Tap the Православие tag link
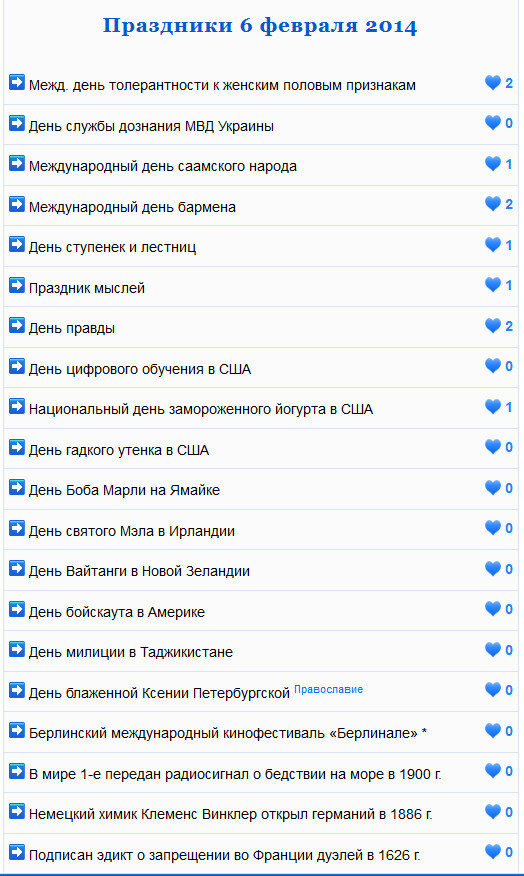Image resolution: width=524 pixels, height=876 pixels. [x=328, y=689]
